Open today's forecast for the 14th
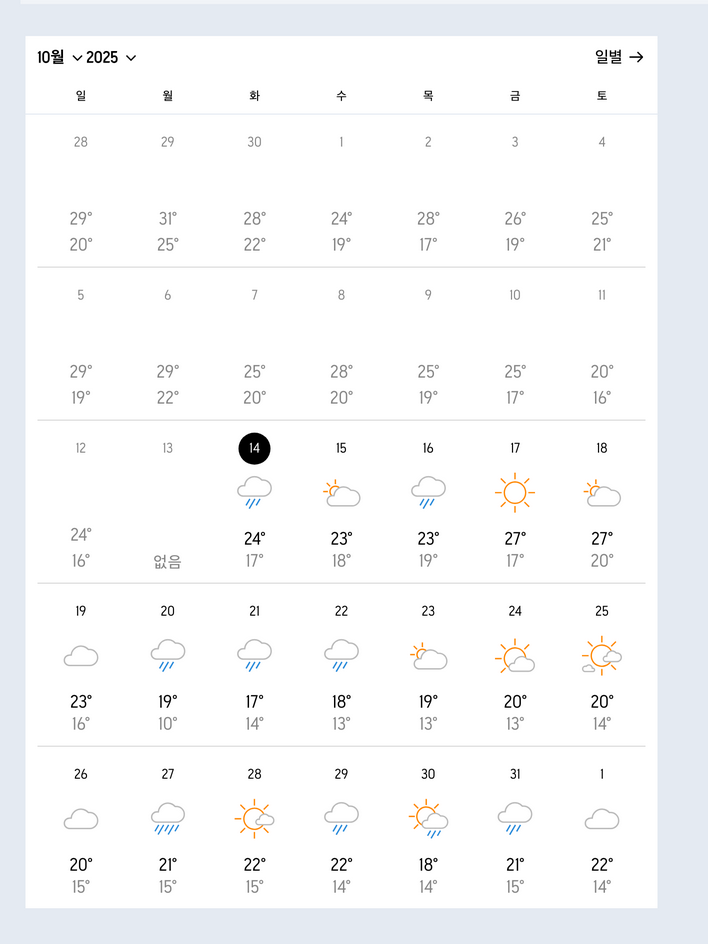The image size is (708, 944). 254,500
